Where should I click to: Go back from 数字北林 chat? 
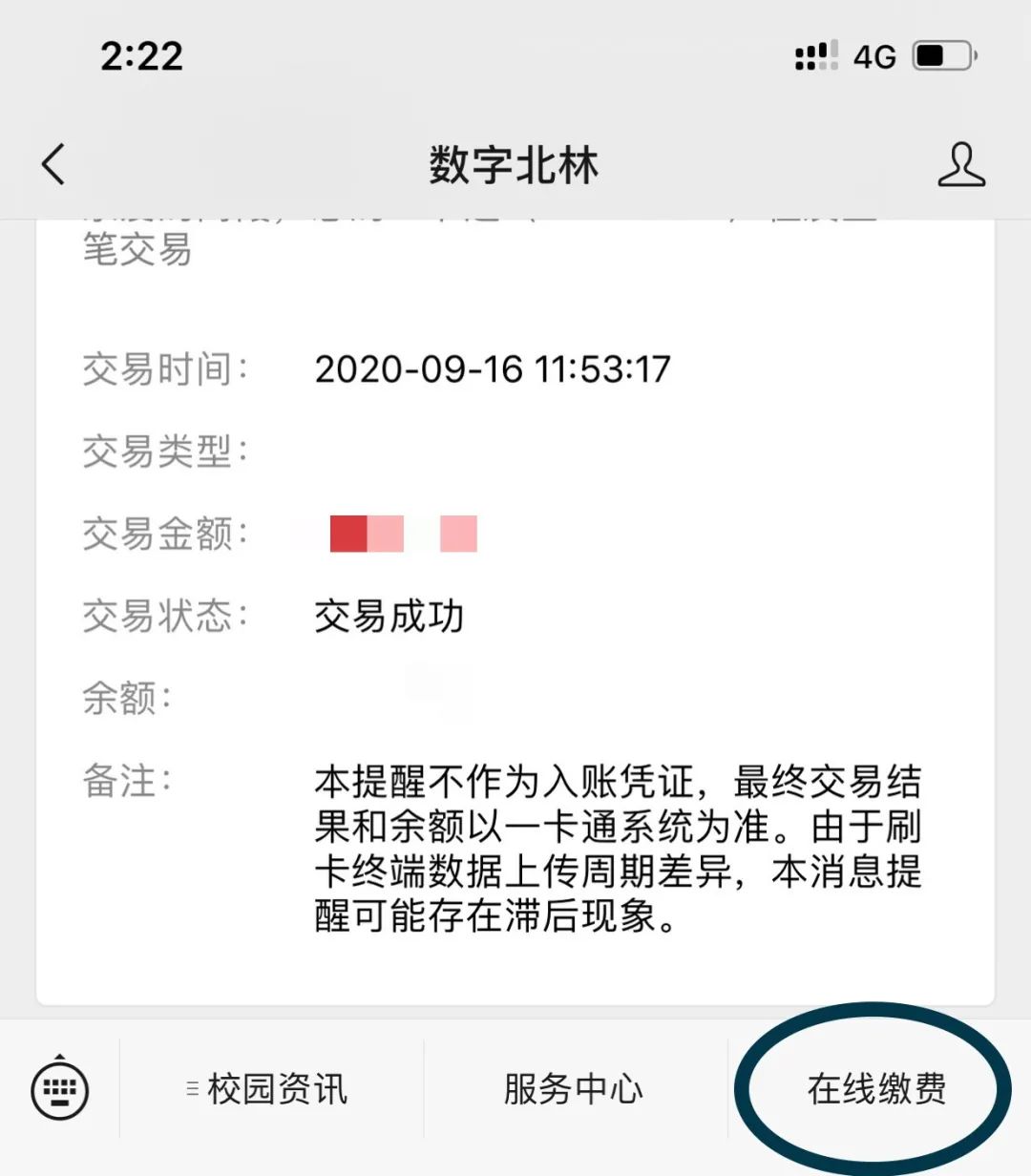coord(54,164)
